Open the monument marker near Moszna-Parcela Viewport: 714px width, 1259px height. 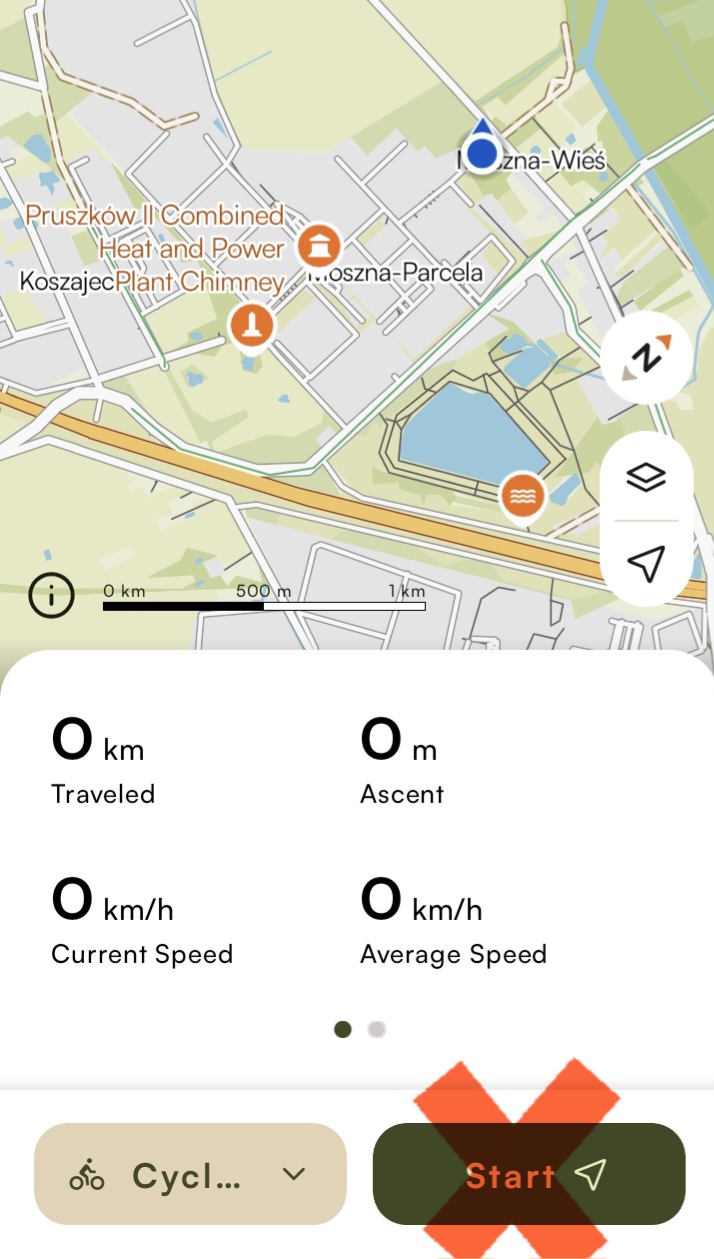coord(319,245)
